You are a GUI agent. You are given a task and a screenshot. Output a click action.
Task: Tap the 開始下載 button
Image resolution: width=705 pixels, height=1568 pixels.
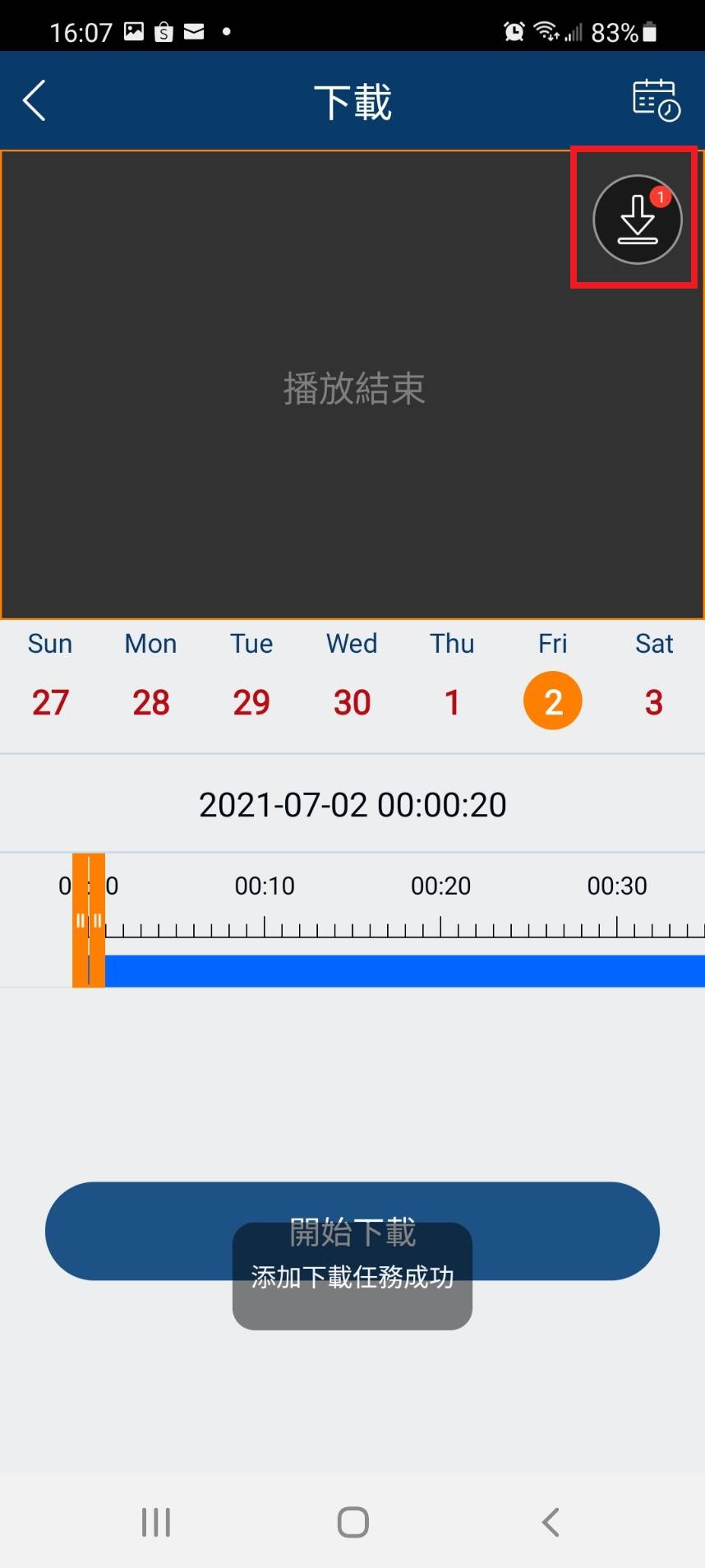tap(352, 1231)
